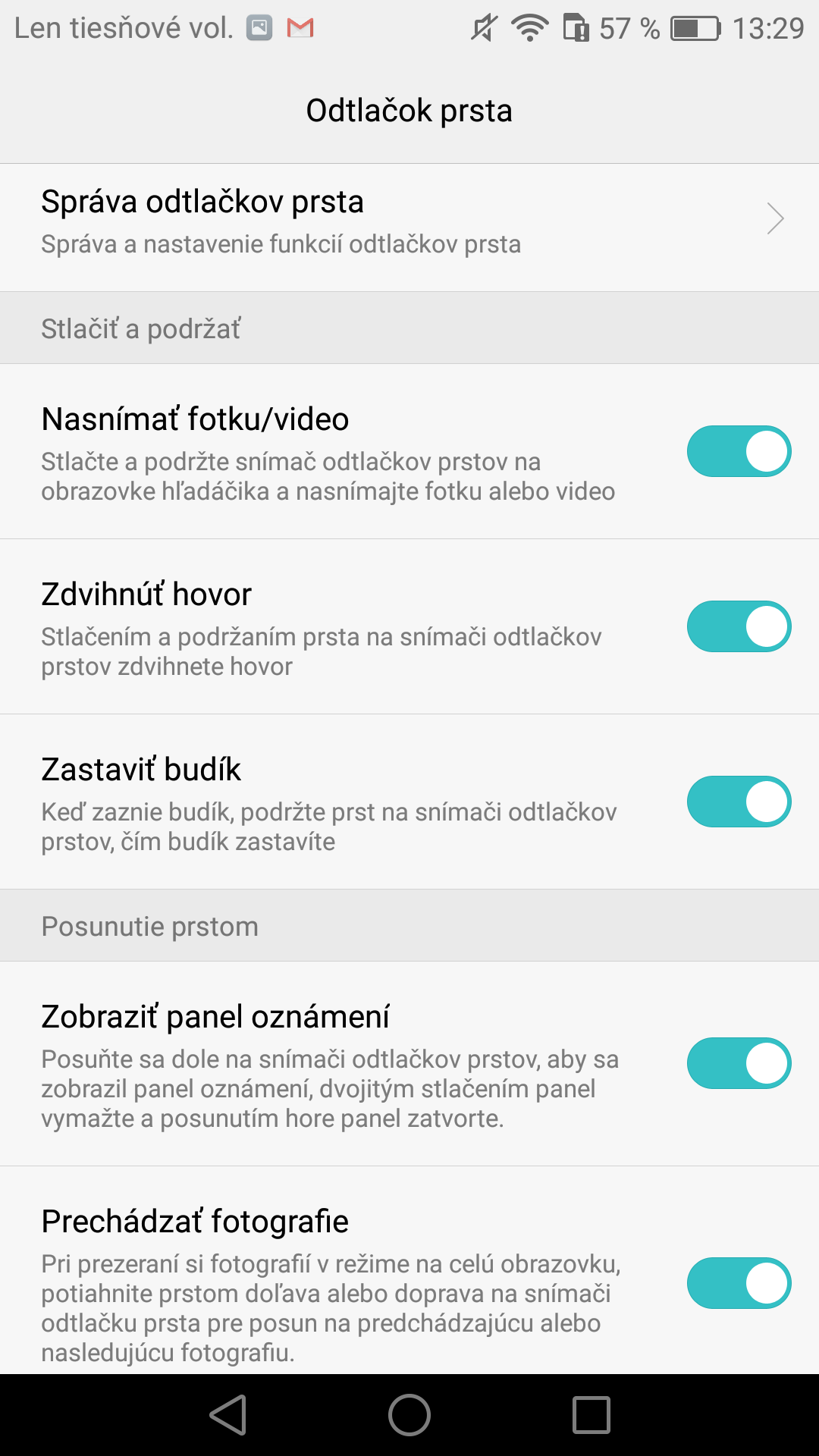
Task: Toggle the Prechádzať fotografie switch
Action: (x=739, y=1283)
